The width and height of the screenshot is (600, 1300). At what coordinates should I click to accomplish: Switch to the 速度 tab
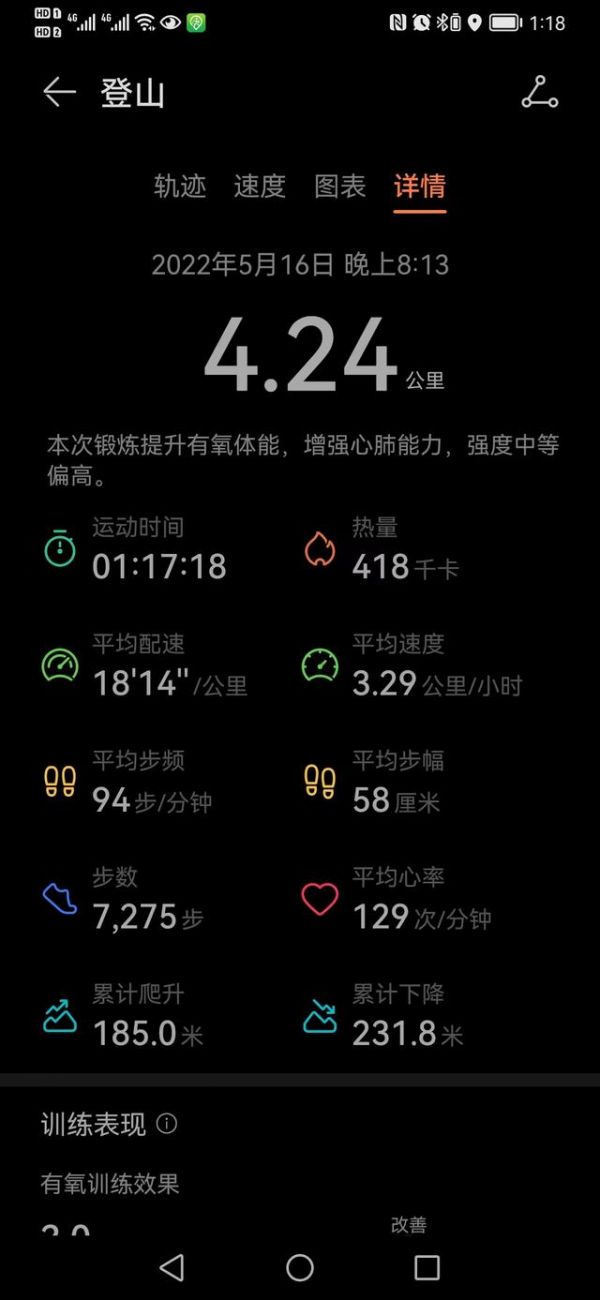click(x=260, y=186)
